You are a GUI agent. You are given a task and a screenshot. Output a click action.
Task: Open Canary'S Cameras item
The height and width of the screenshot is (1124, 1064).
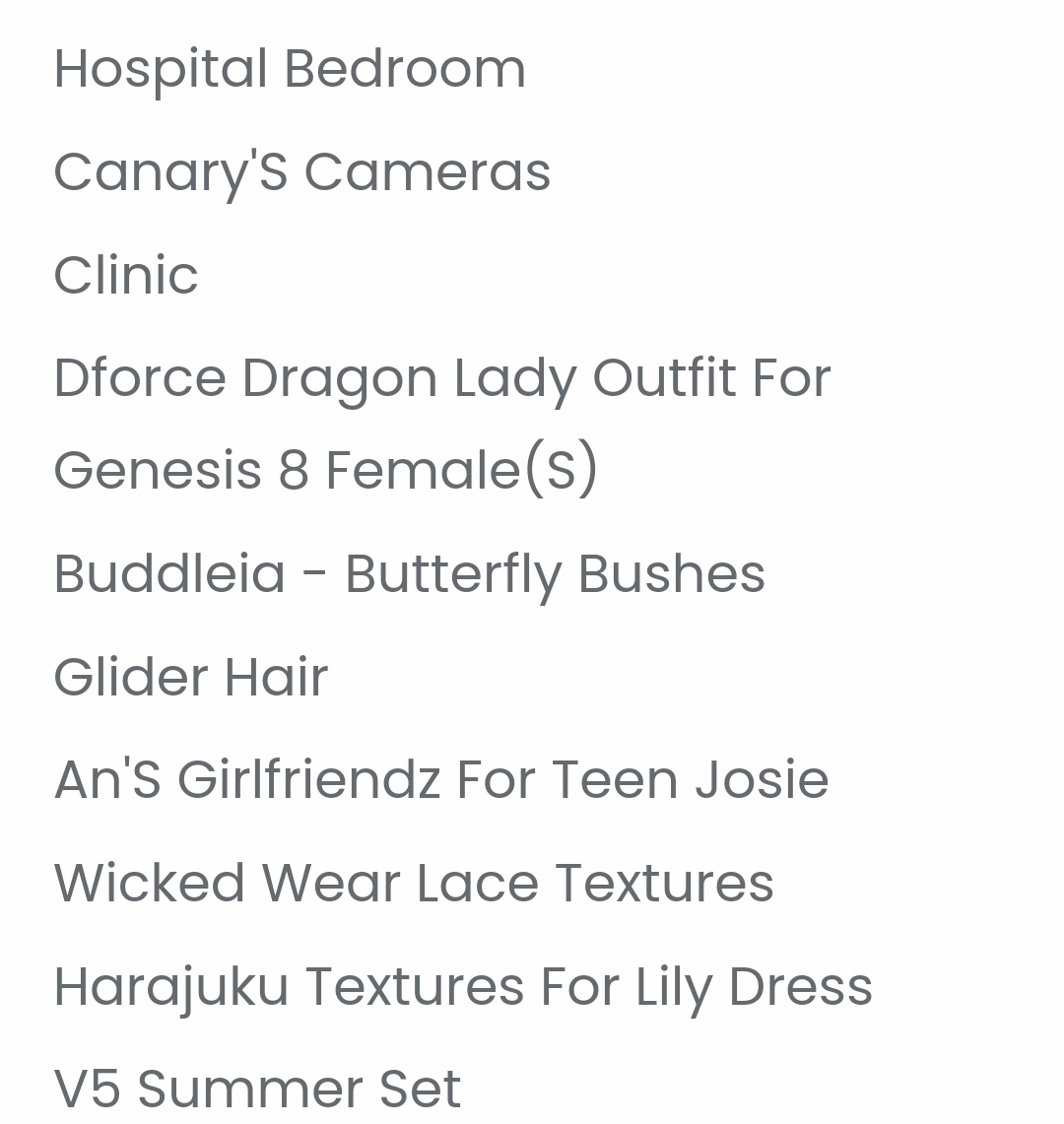301,172
